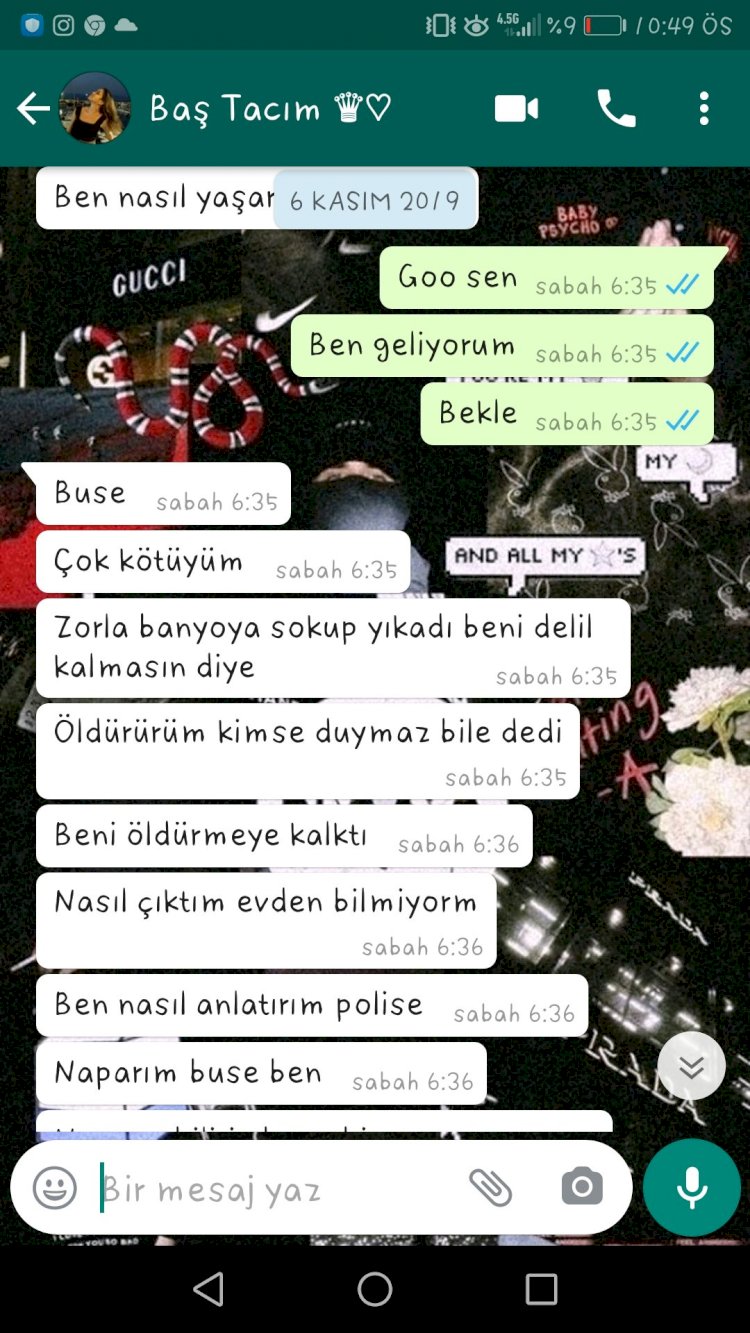
Task: Tap the system back navigation button
Action: pyautogui.click(x=208, y=1289)
